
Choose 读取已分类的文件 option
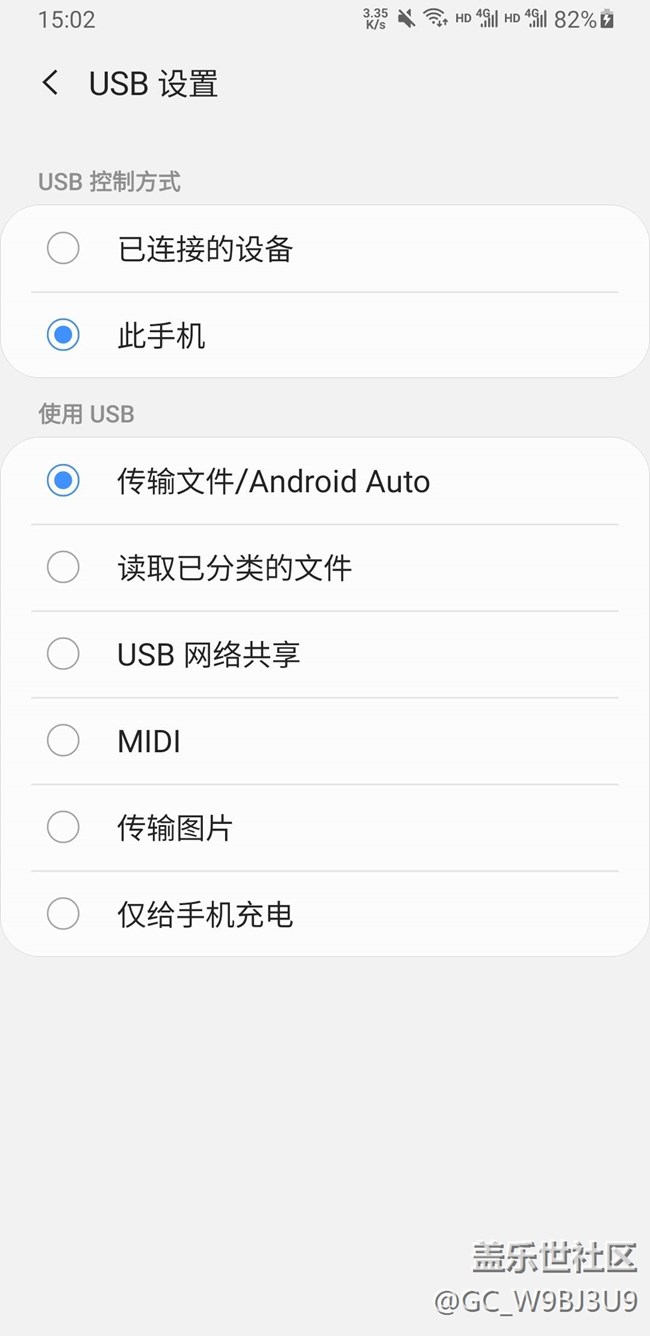[63, 568]
